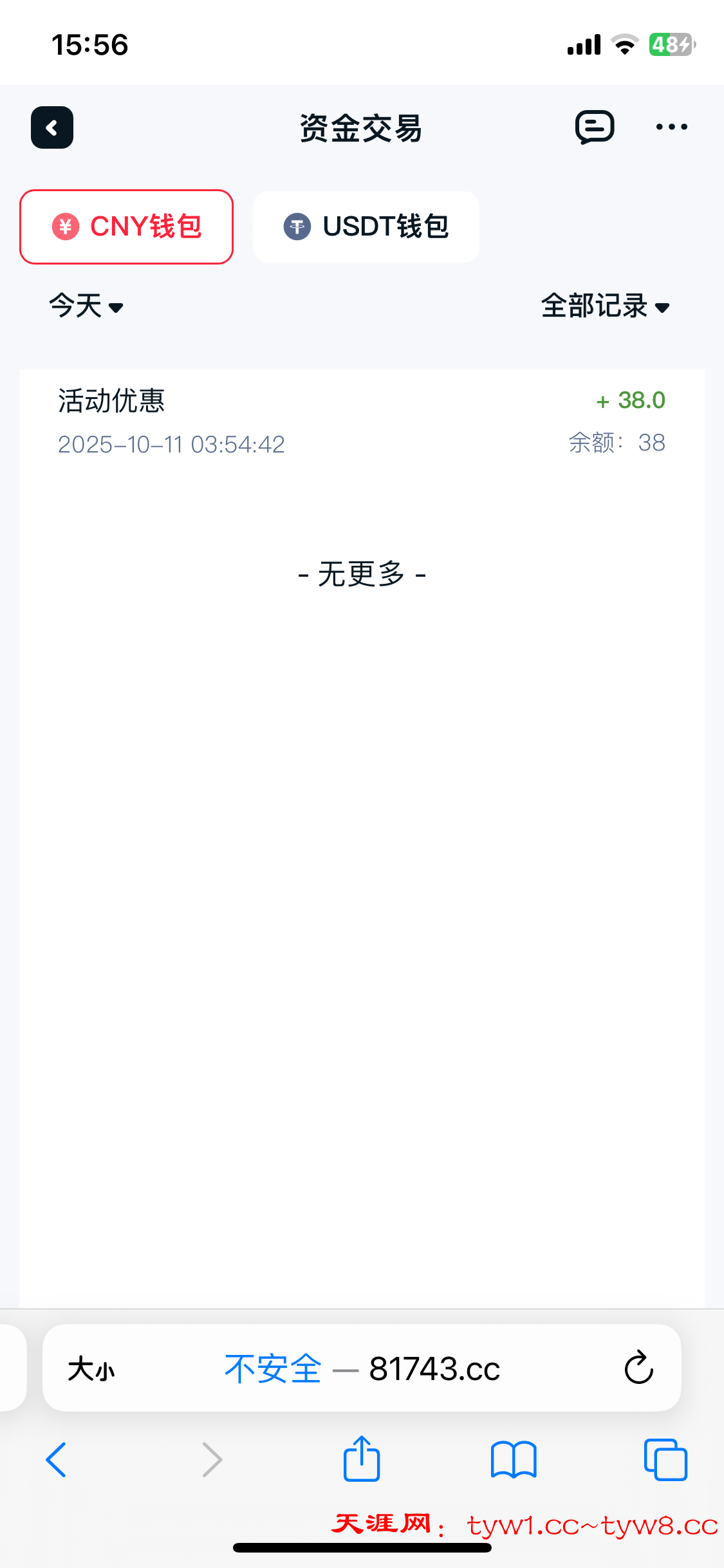
Task: Open the more options ellipsis menu
Action: (x=671, y=127)
